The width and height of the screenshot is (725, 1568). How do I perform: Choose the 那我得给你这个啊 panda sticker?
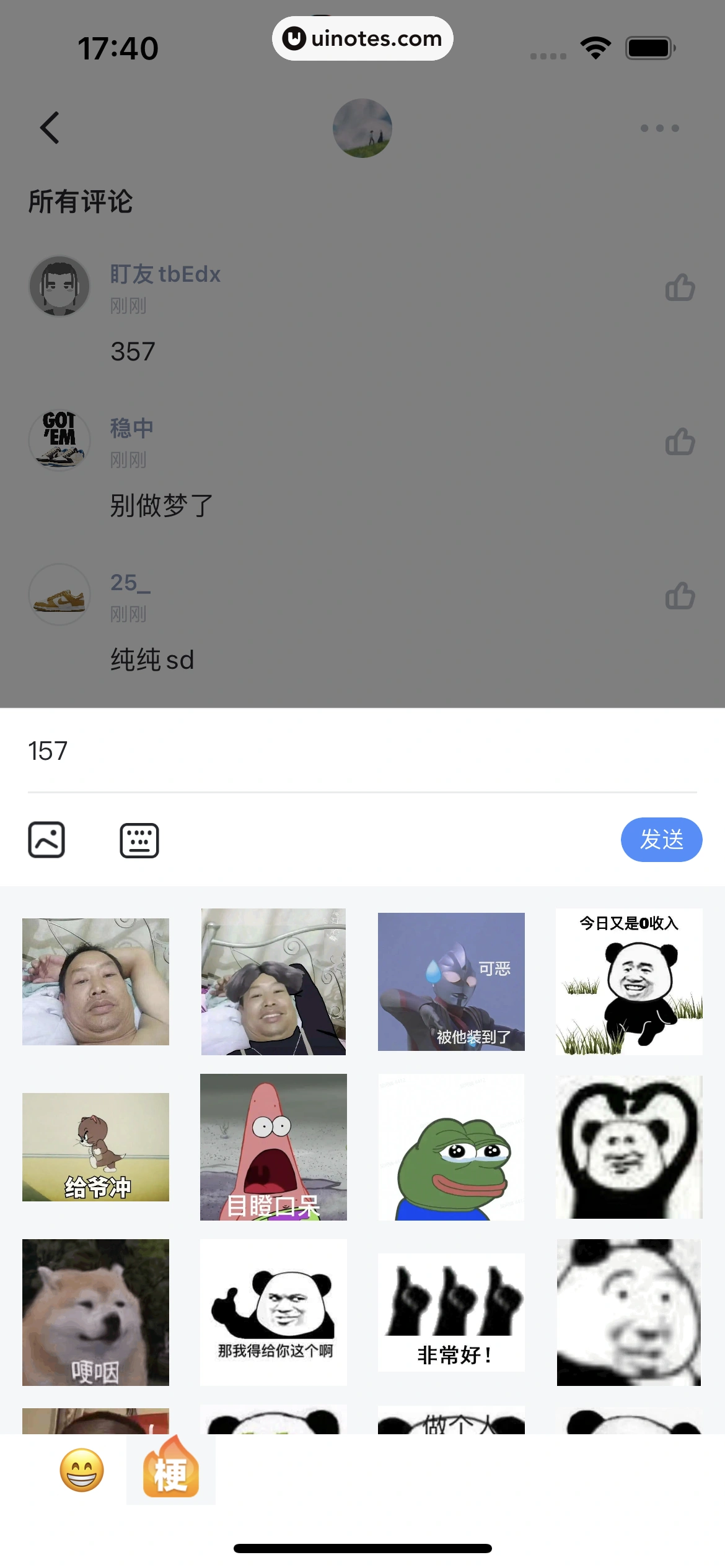pos(273,1312)
